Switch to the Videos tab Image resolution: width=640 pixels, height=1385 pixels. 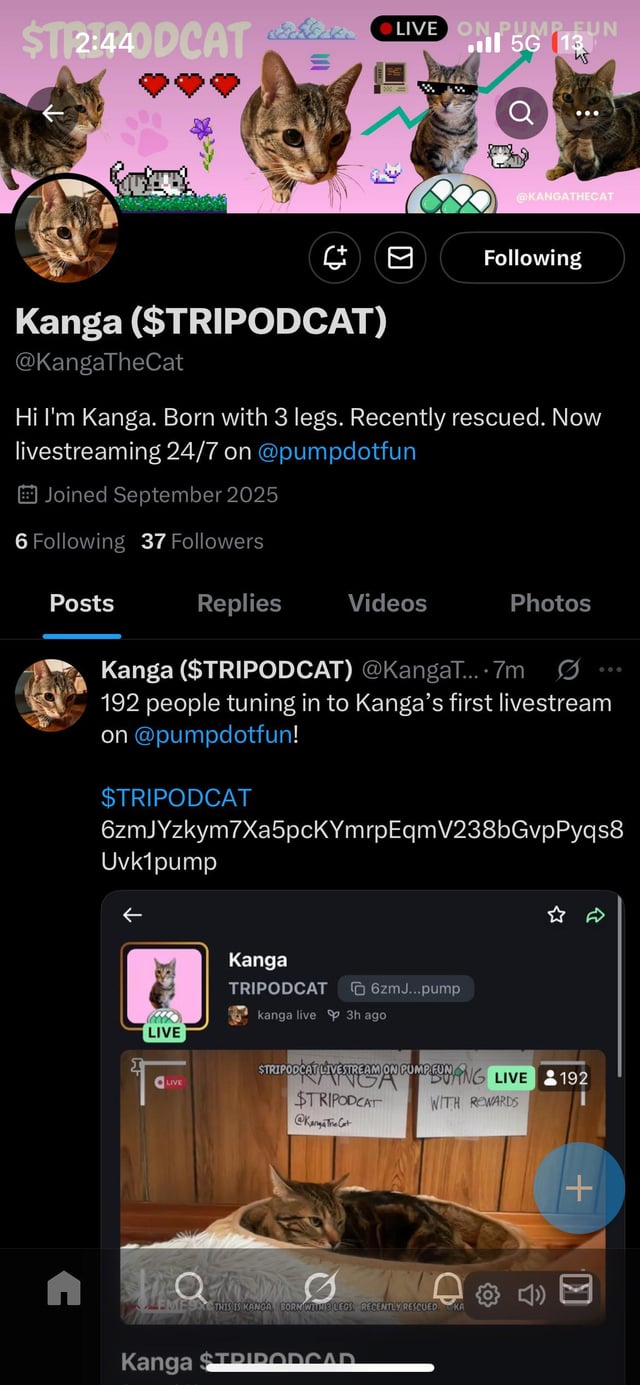click(x=387, y=603)
